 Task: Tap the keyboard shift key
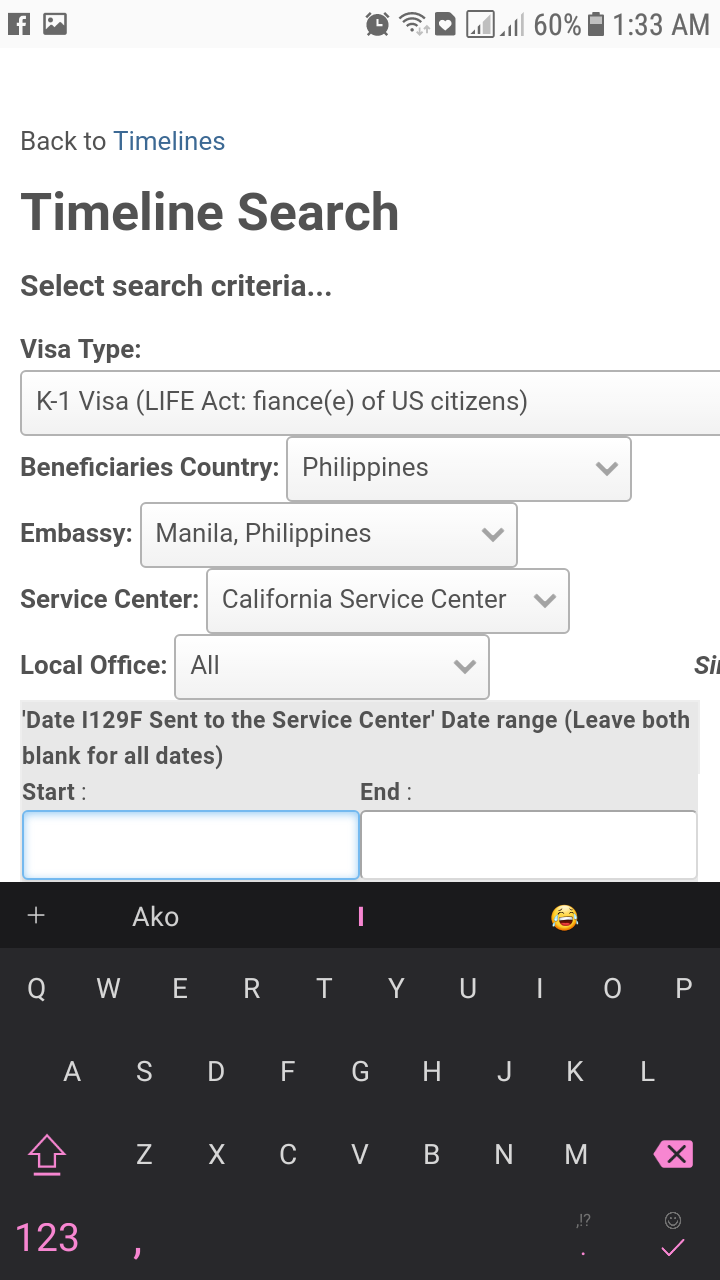47,1155
